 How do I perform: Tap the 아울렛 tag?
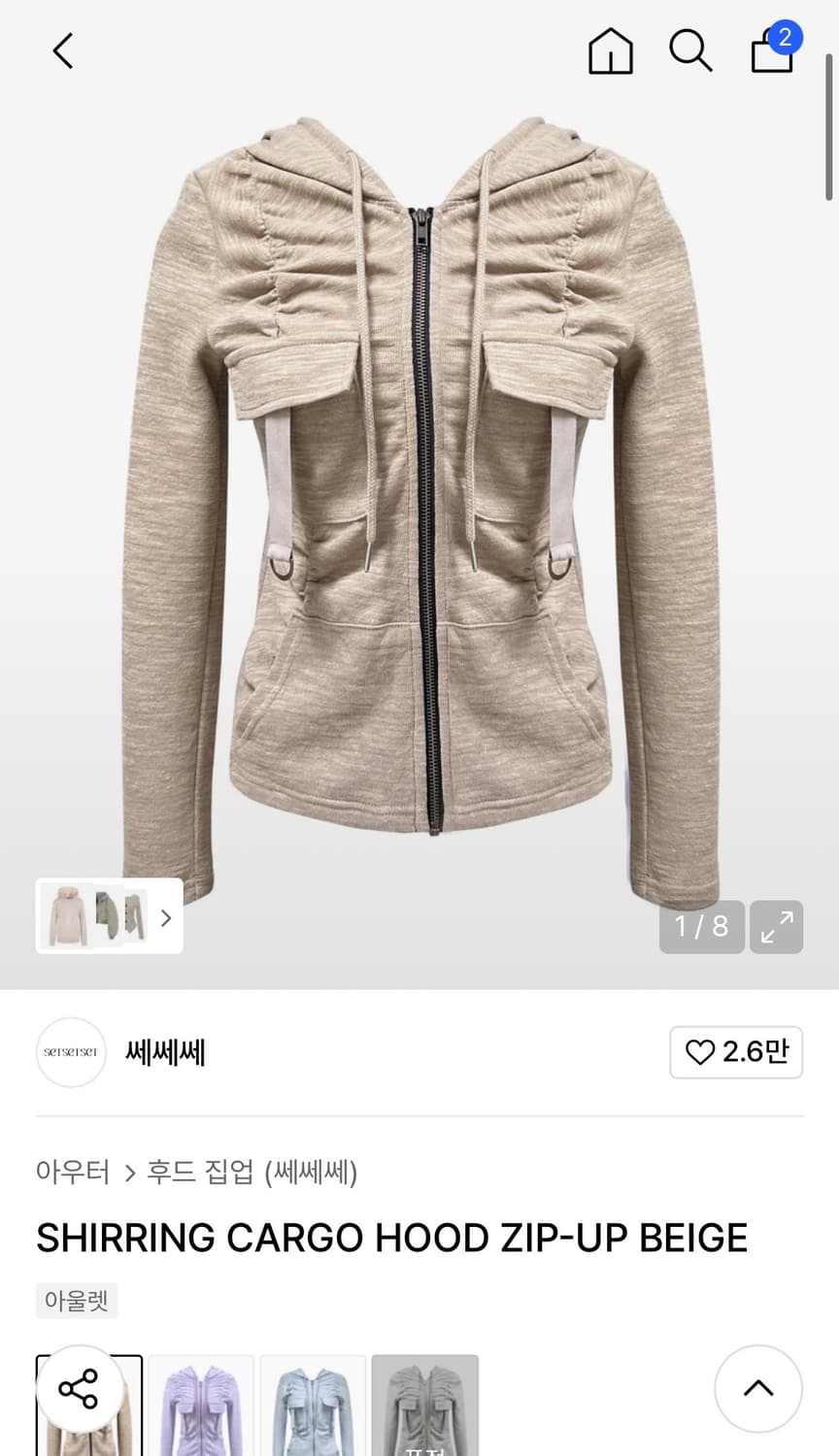tap(77, 1300)
